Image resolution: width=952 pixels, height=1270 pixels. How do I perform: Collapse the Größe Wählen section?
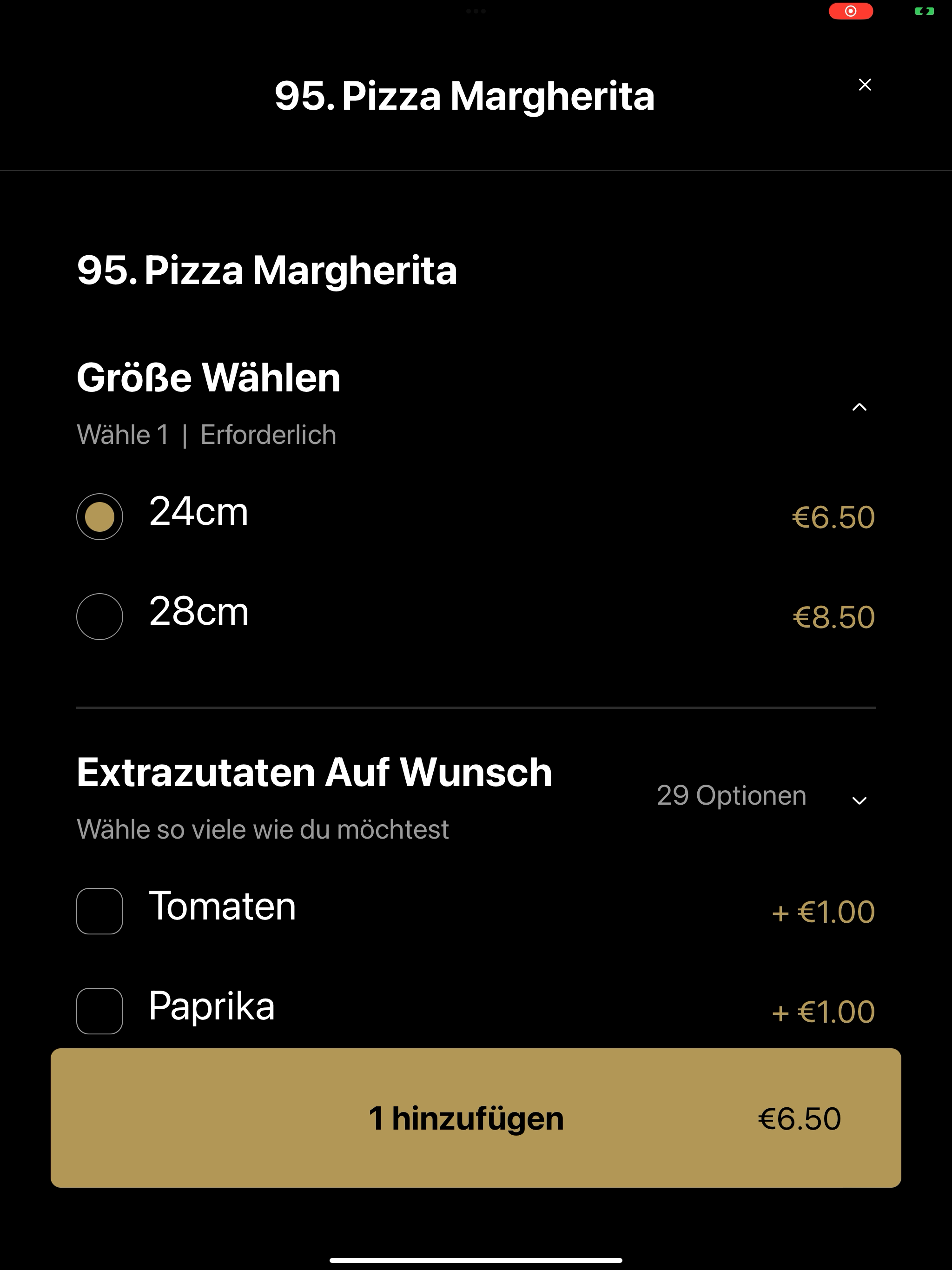859,407
